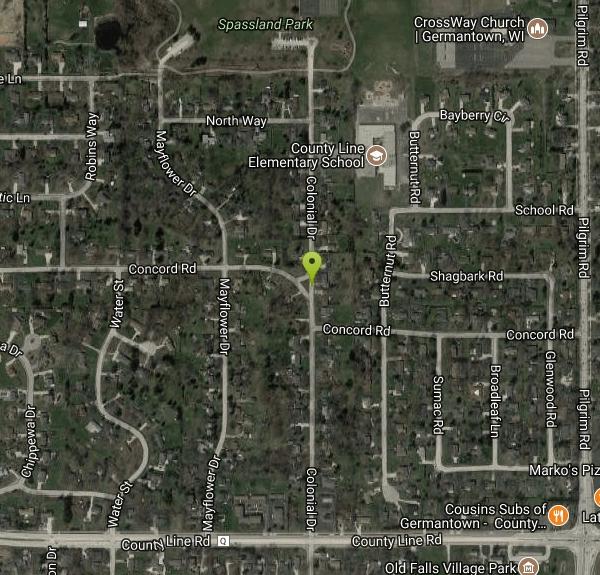Select the CrossWay Church place marker
Screen dimensions: 600x575
point(538,29)
